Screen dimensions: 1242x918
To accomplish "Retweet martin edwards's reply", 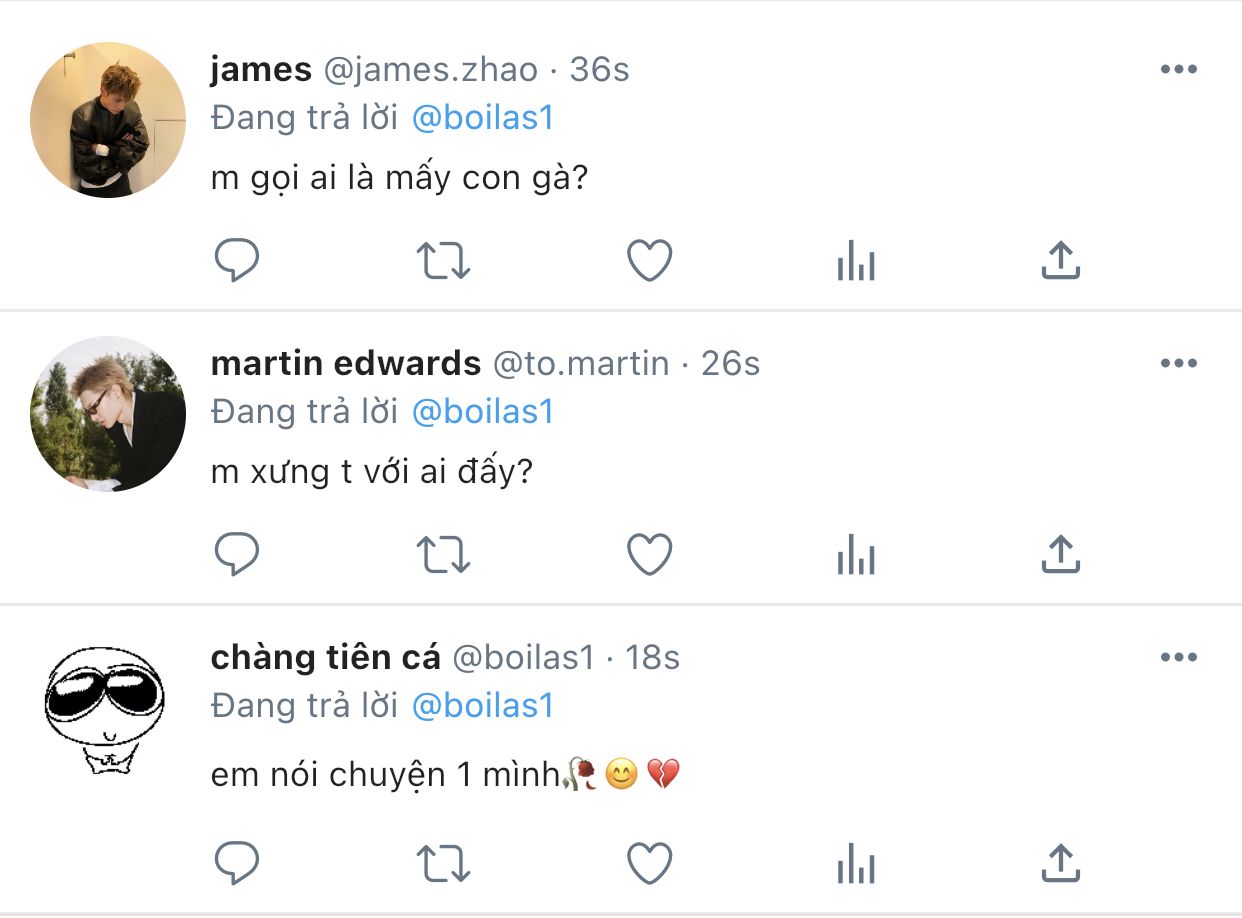I will point(443,555).
